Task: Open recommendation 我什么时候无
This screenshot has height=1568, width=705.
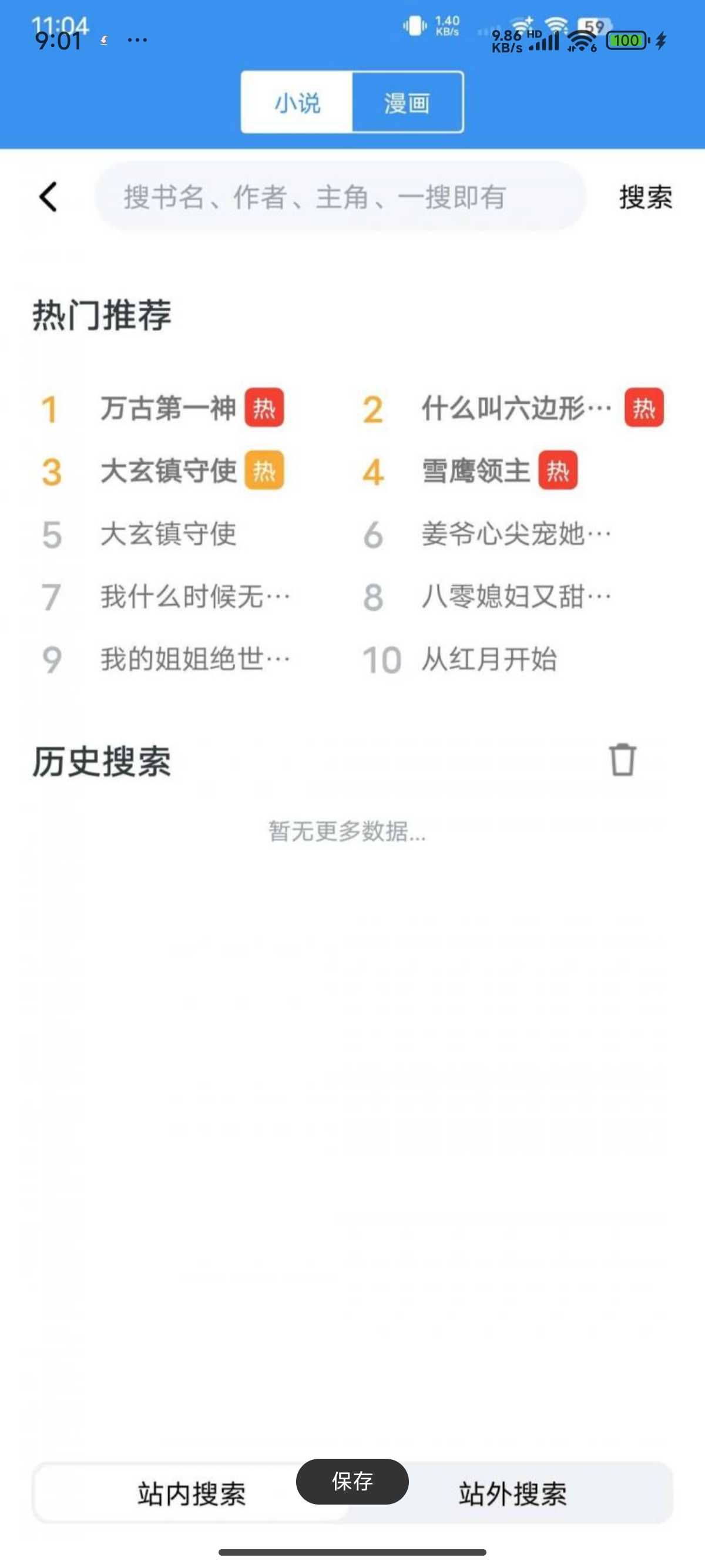Action: point(196,597)
